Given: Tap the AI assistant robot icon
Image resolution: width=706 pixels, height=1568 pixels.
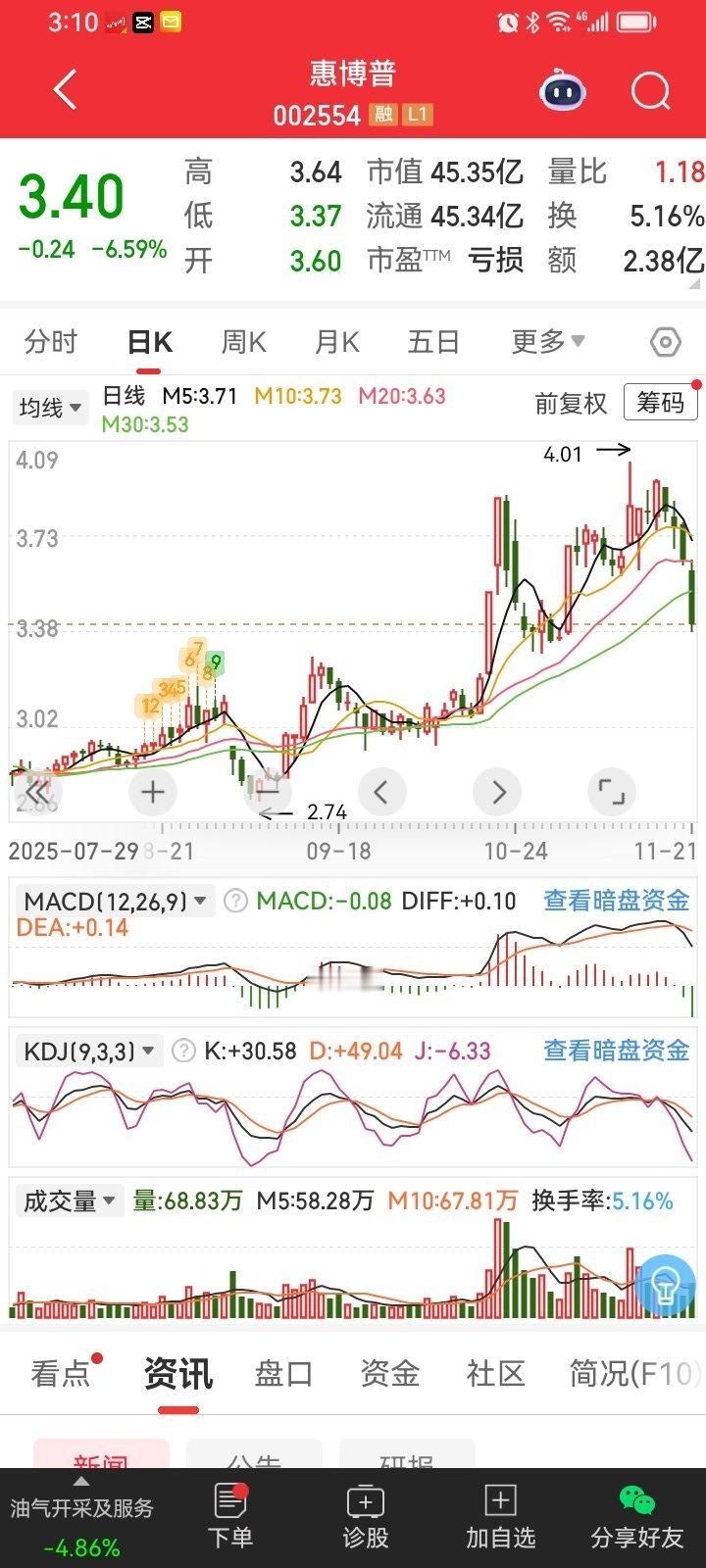Looking at the screenshot, I should 561,88.
